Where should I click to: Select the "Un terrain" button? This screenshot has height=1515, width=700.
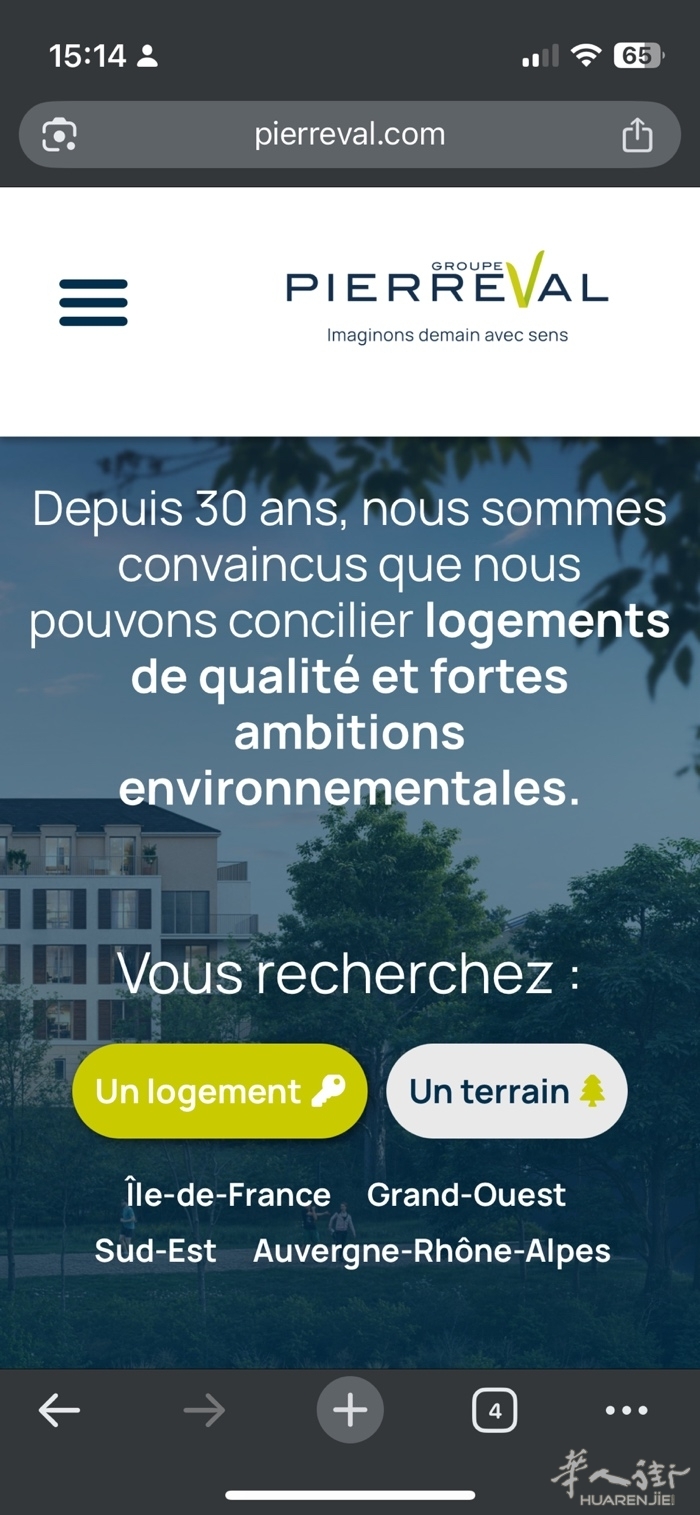coord(506,1091)
